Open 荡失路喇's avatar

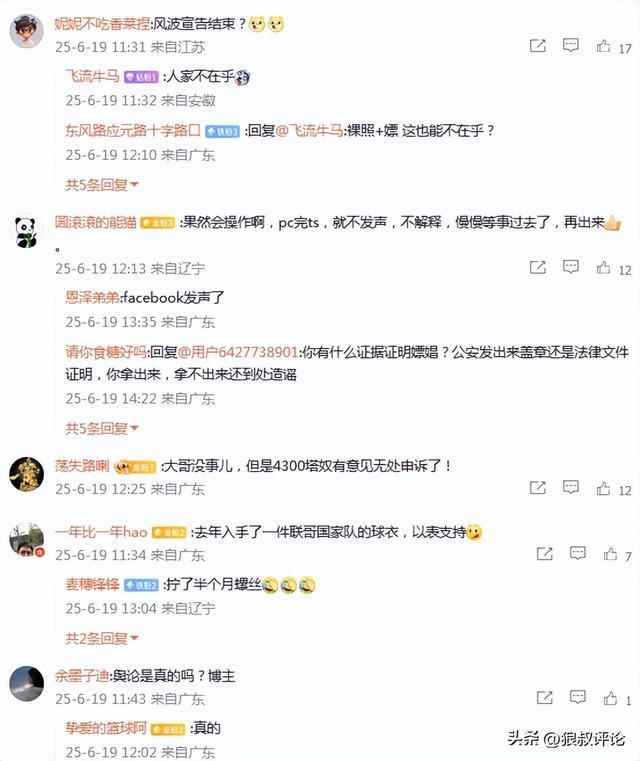[26, 472]
